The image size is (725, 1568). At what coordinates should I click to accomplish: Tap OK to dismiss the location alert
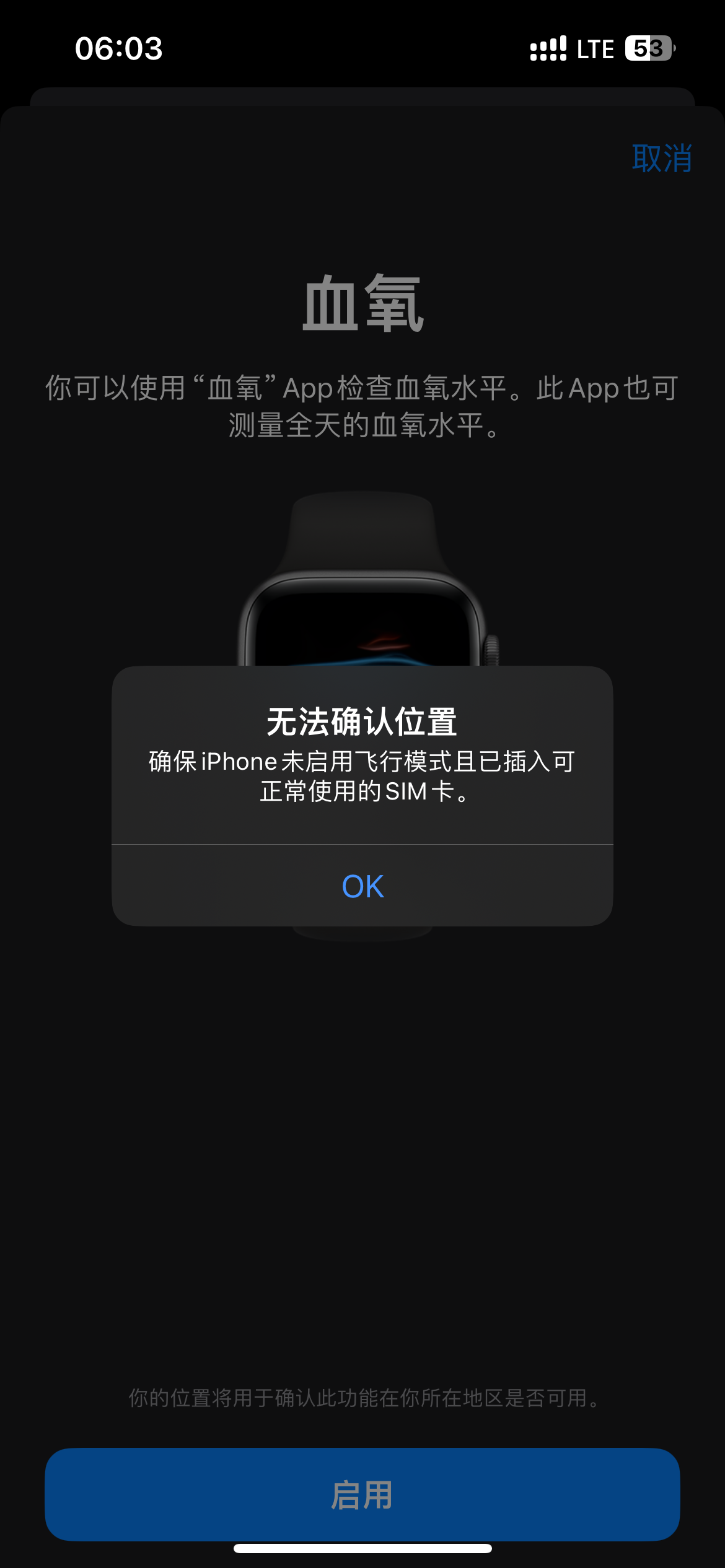pyautogui.click(x=362, y=886)
